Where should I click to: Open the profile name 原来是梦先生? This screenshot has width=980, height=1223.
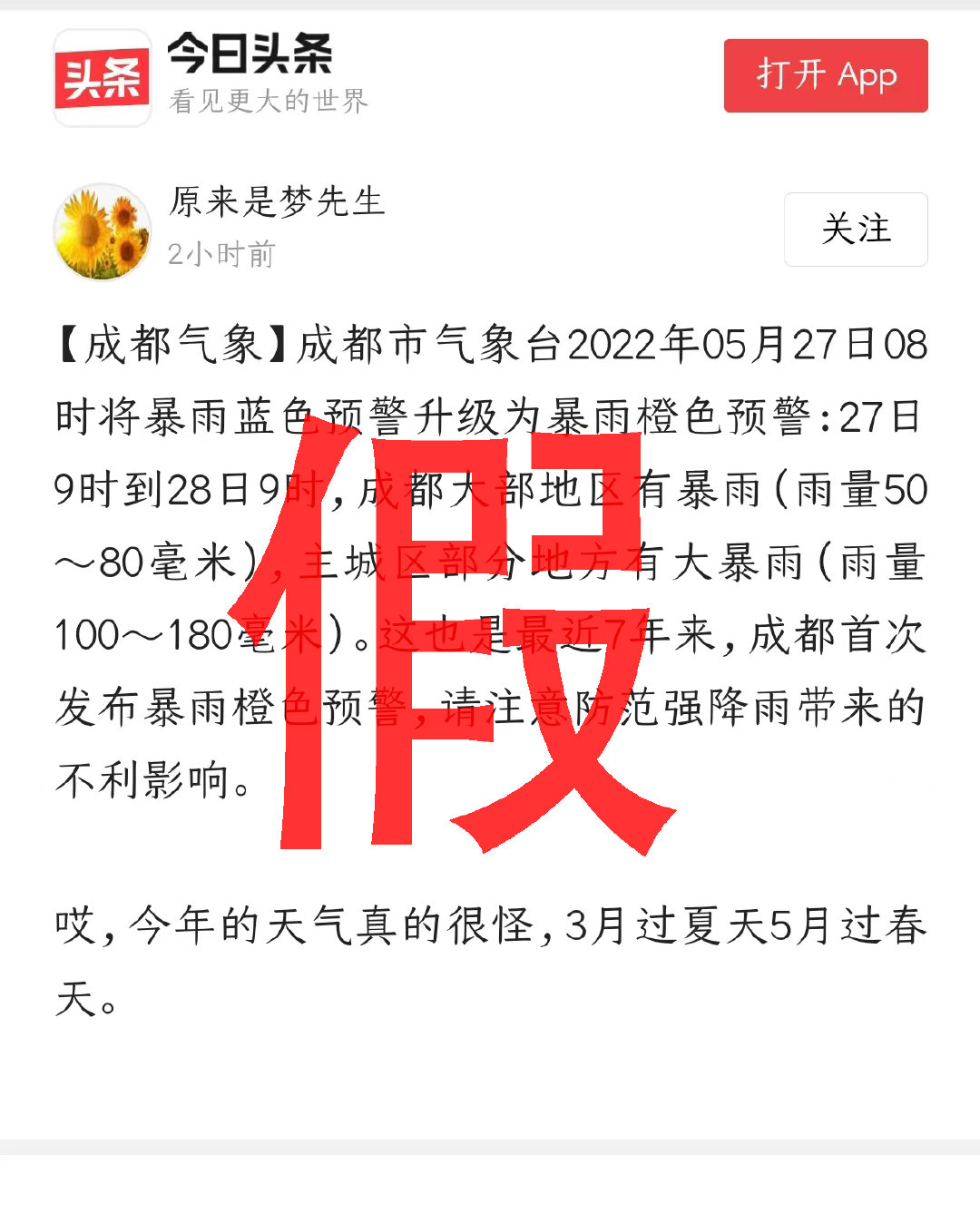[x=277, y=201]
